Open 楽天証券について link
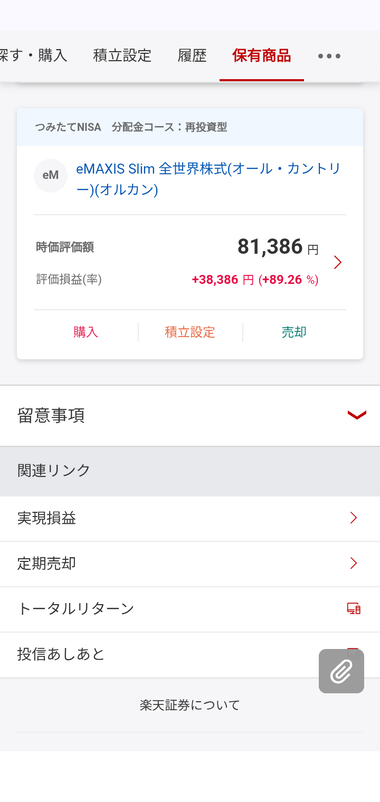This screenshot has width=380, height=802. (x=190, y=706)
